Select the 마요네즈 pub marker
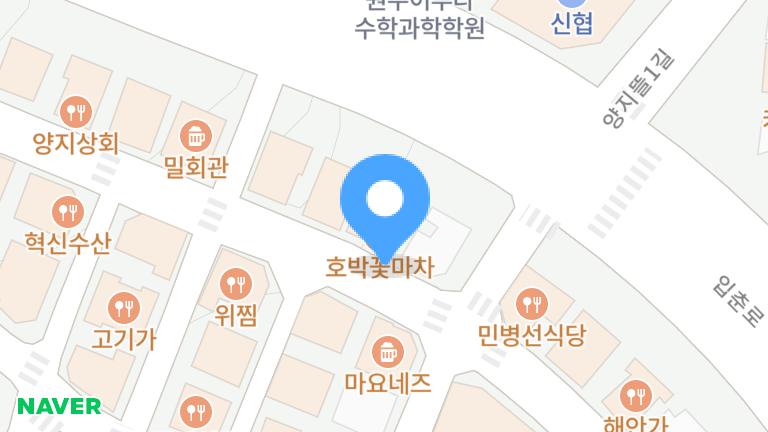This screenshot has height=432, width=768. (387, 352)
